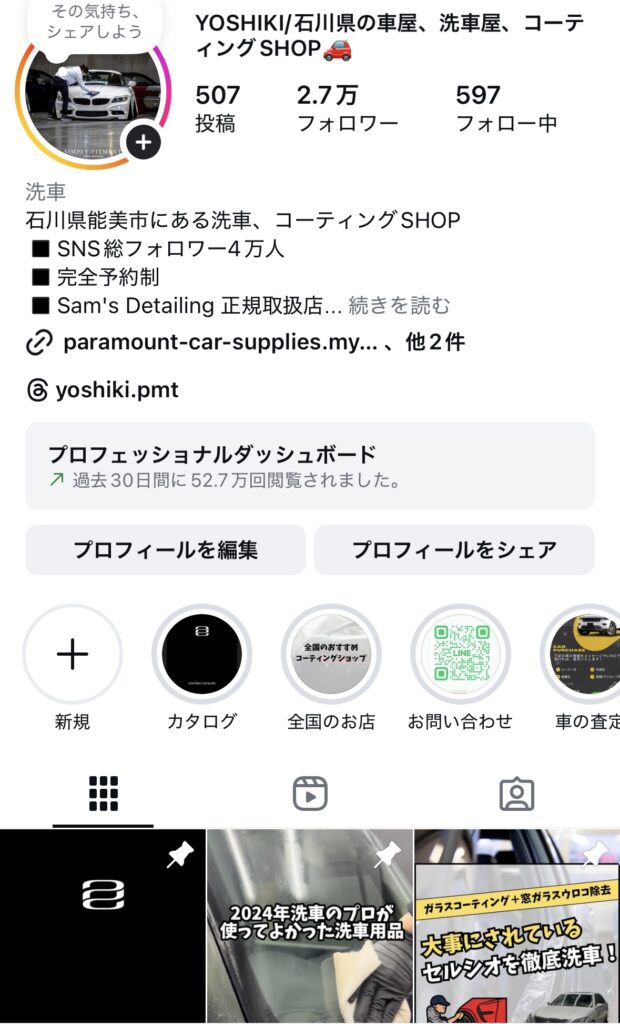Image resolution: width=620 pixels, height=1024 pixels.
Task: Open the yoshiki.pmt Threads profile
Action: click(116, 390)
